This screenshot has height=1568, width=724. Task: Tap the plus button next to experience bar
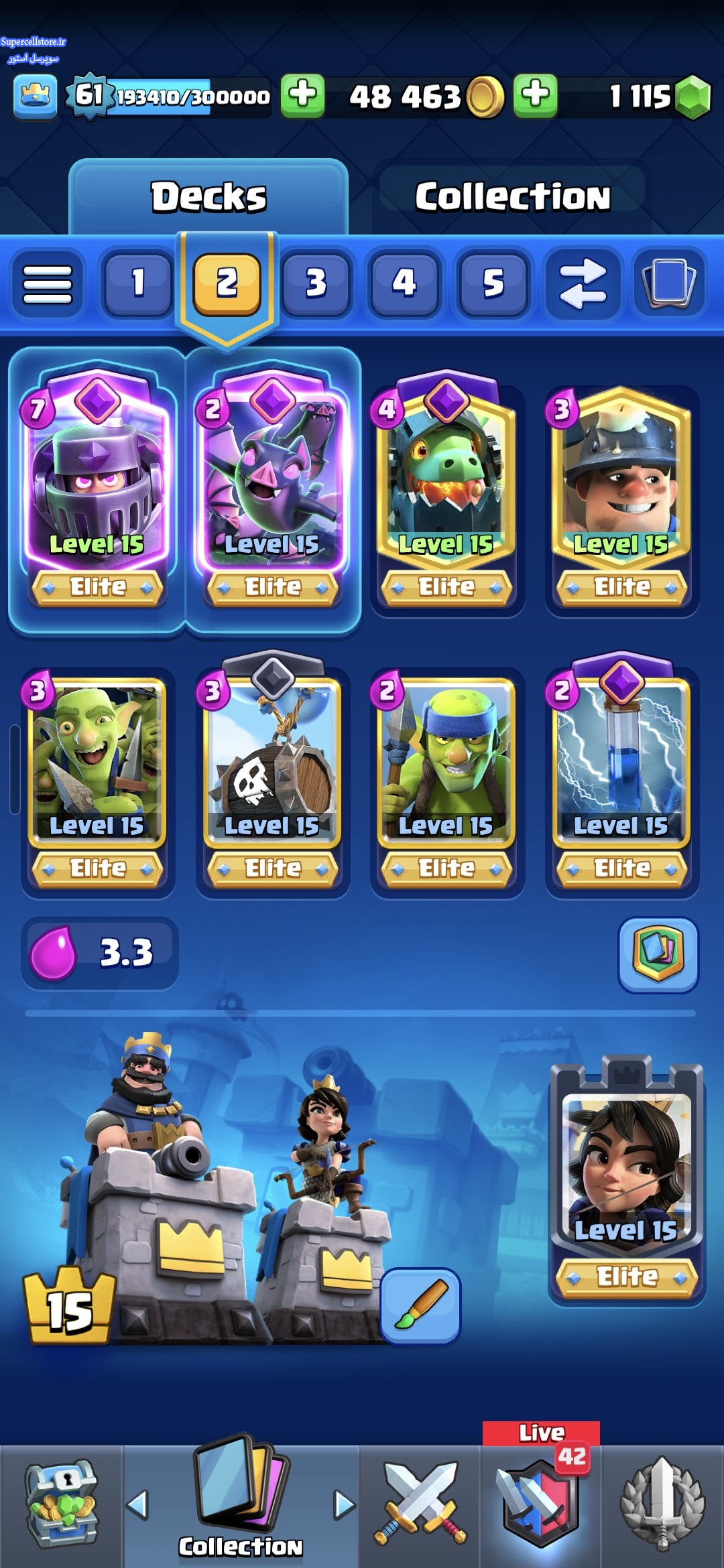click(x=302, y=96)
